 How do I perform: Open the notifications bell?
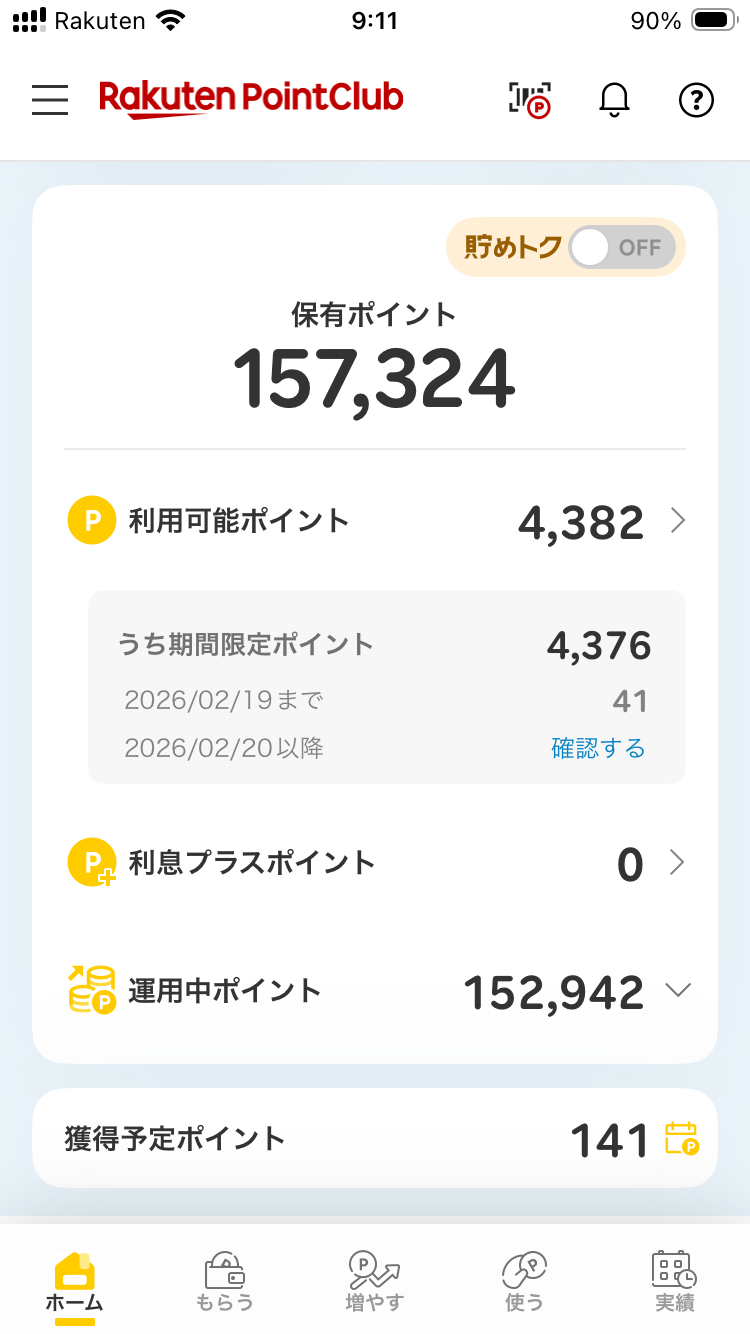pyautogui.click(x=615, y=99)
